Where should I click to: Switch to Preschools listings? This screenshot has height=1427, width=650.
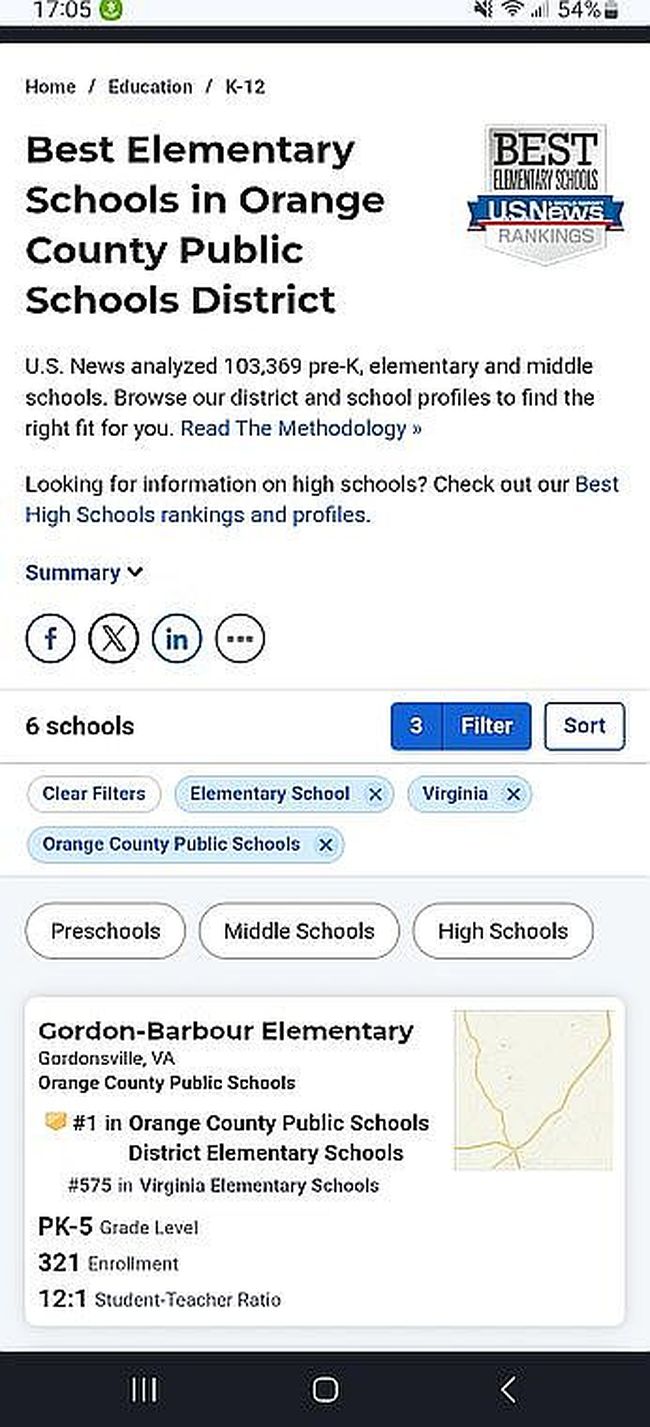pos(105,931)
